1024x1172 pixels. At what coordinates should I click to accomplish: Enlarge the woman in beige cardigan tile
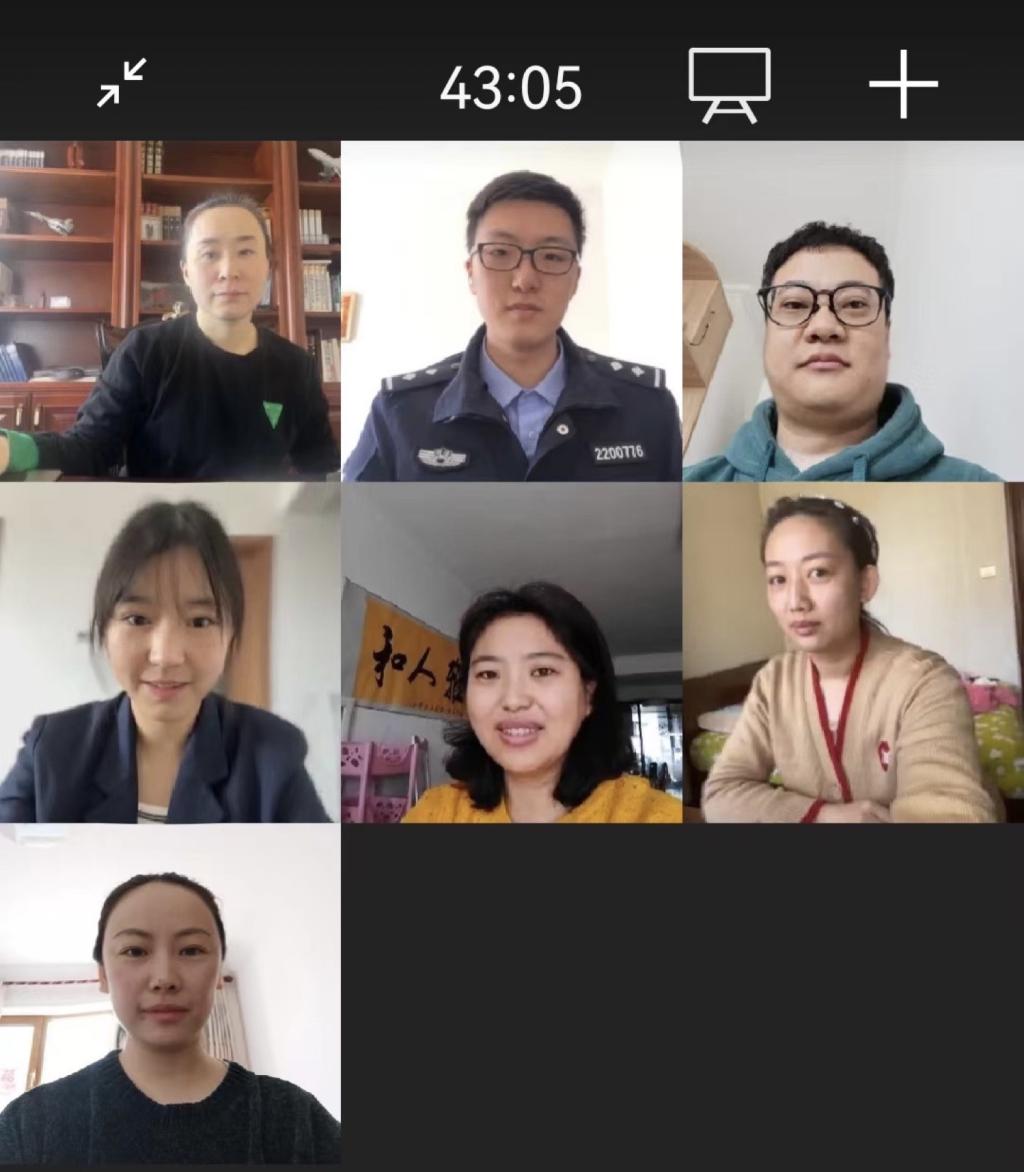[x=852, y=652]
